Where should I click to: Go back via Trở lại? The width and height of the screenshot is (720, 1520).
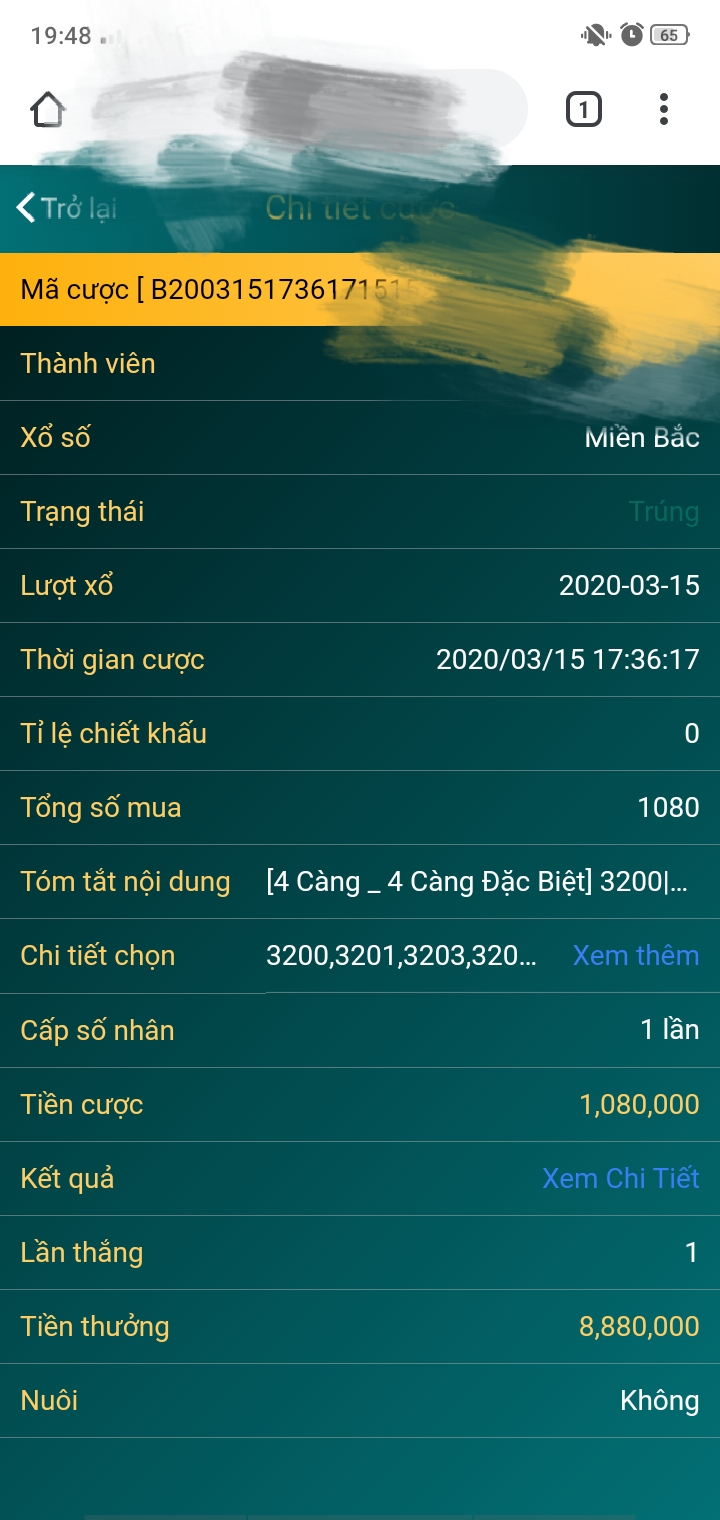pos(66,208)
